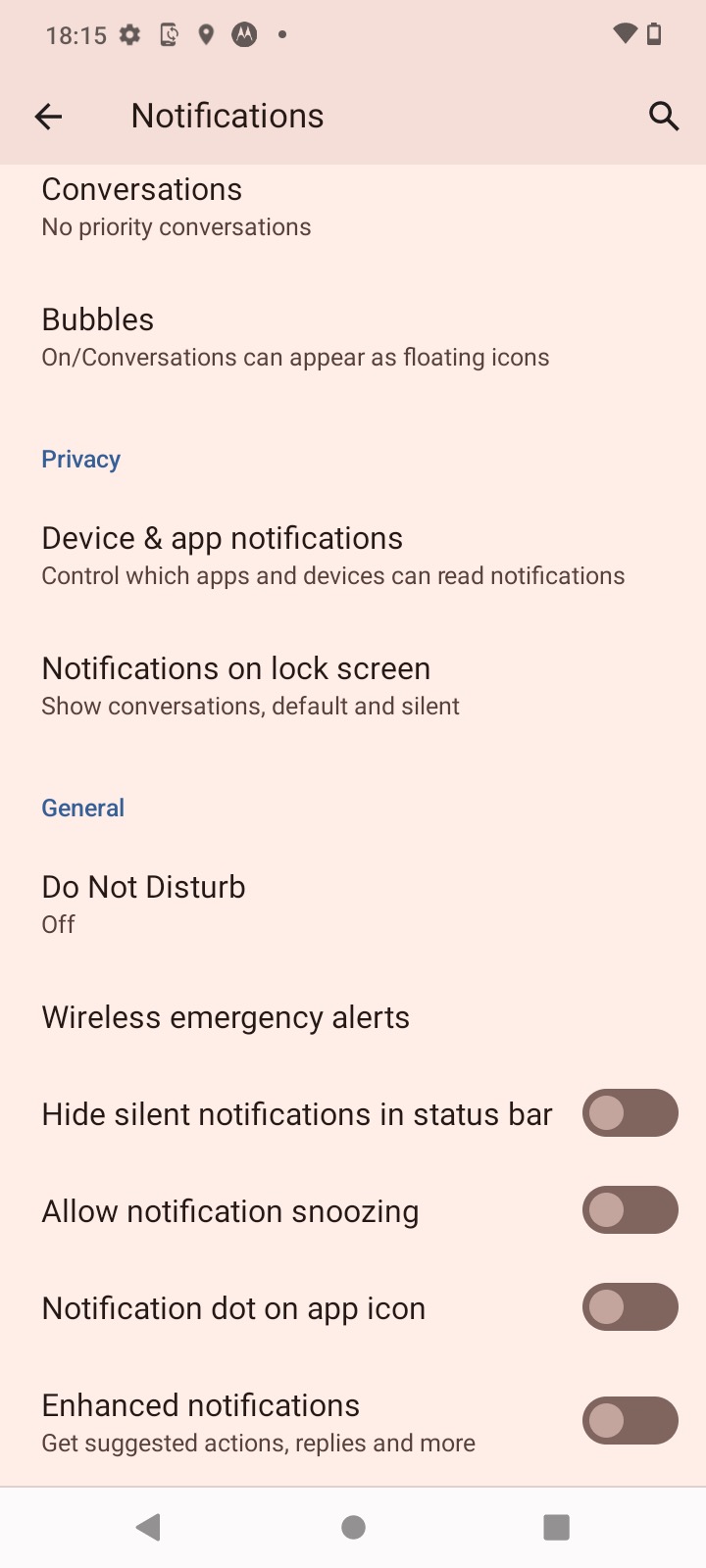Go back using the app bar arrow
706x1568 pixels.
pos(48,117)
